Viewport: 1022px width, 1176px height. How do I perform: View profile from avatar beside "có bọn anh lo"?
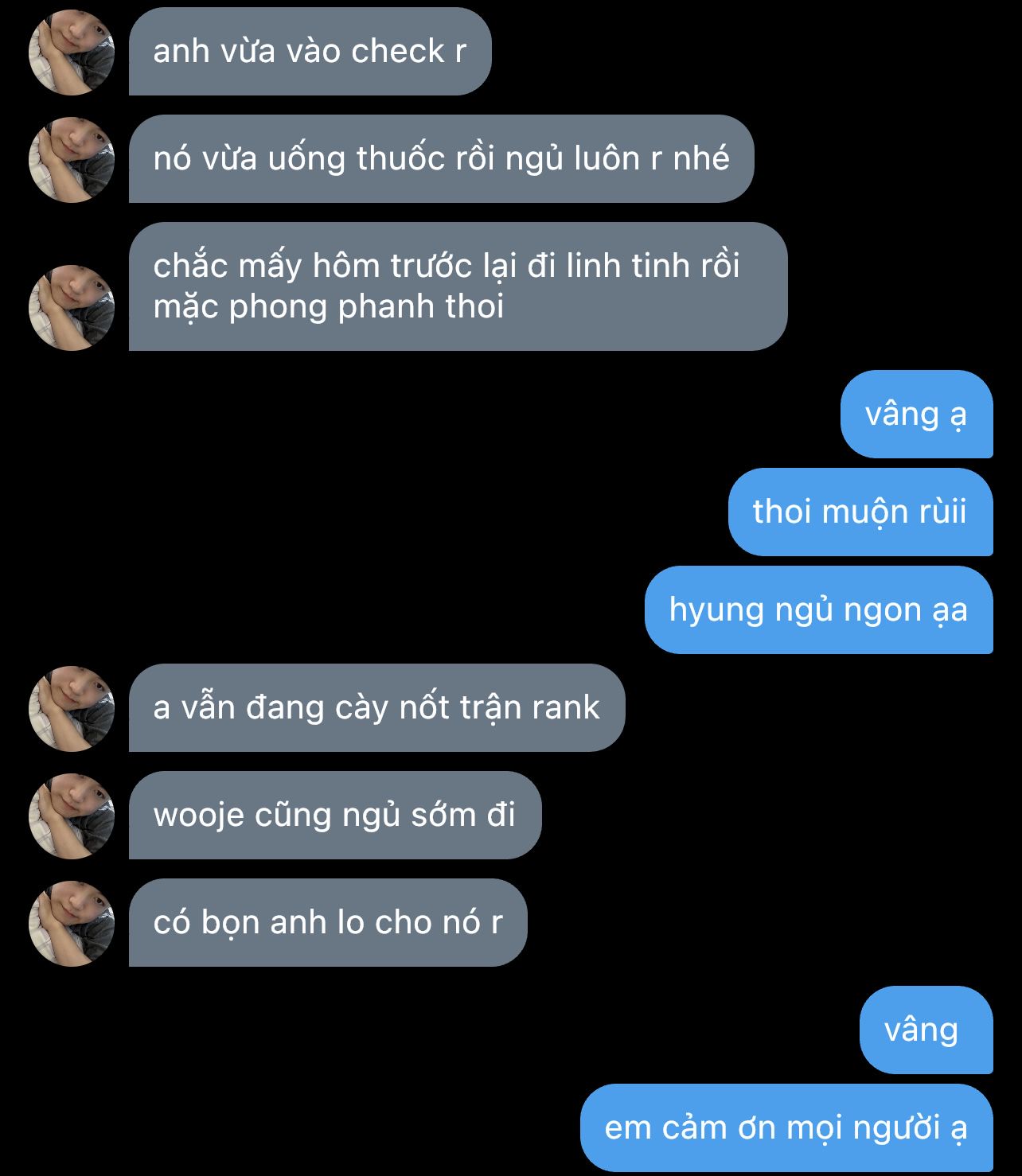(x=72, y=924)
